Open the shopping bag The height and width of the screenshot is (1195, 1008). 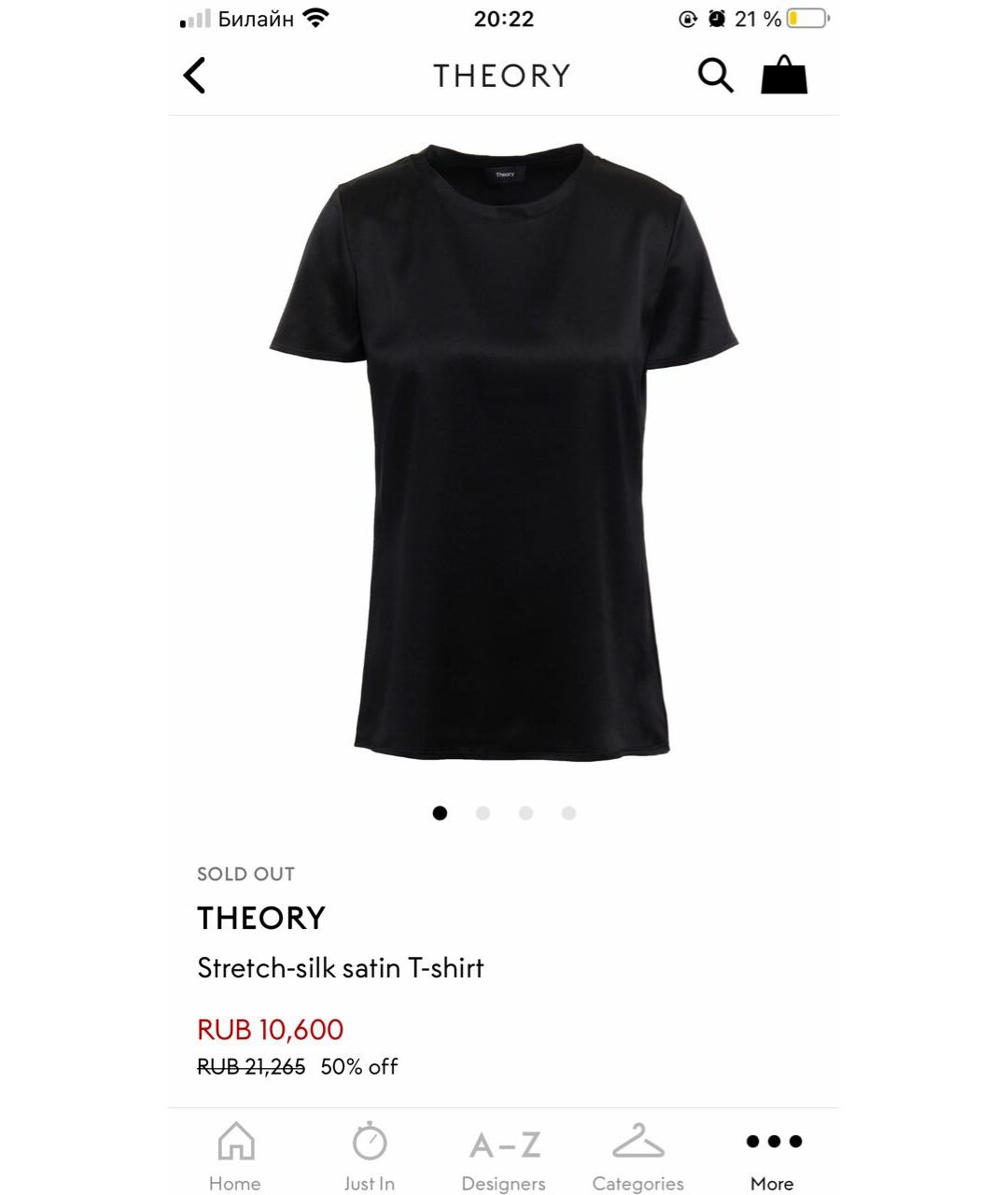click(x=783, y=76)
